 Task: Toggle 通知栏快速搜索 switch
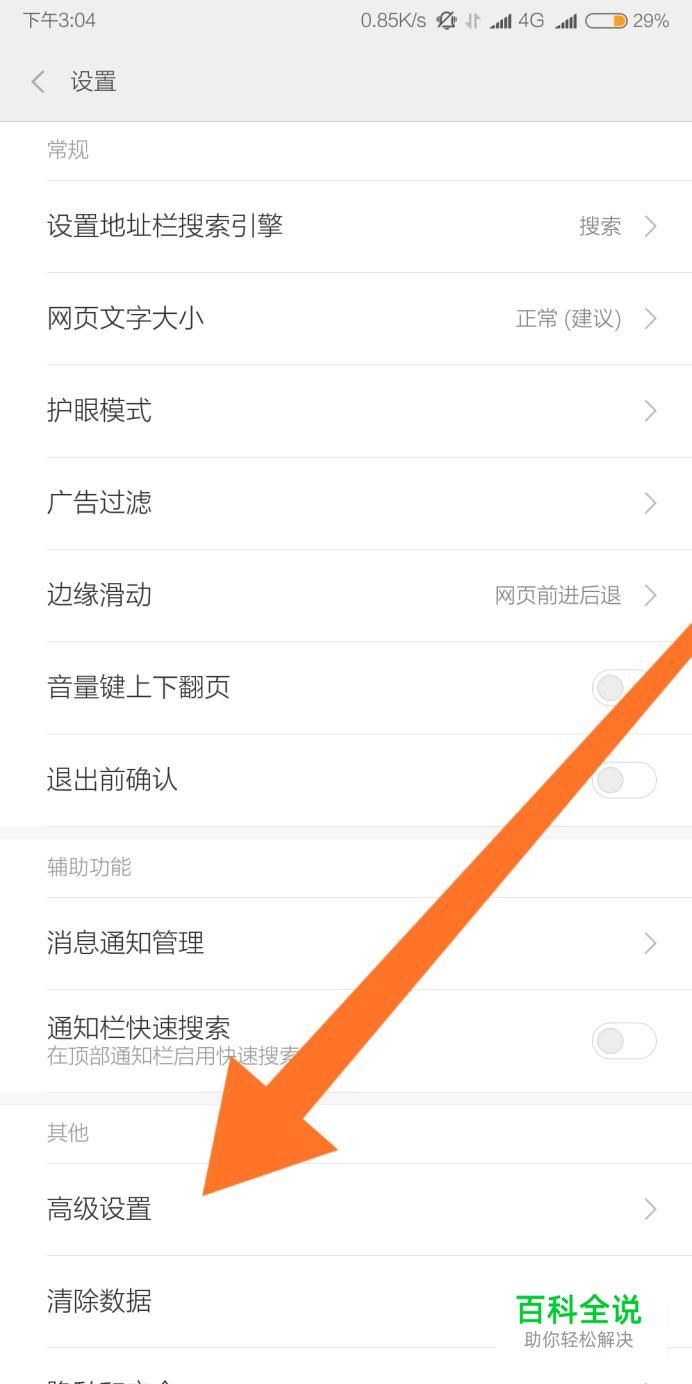pyautogui.click(x=624, y=1041)
